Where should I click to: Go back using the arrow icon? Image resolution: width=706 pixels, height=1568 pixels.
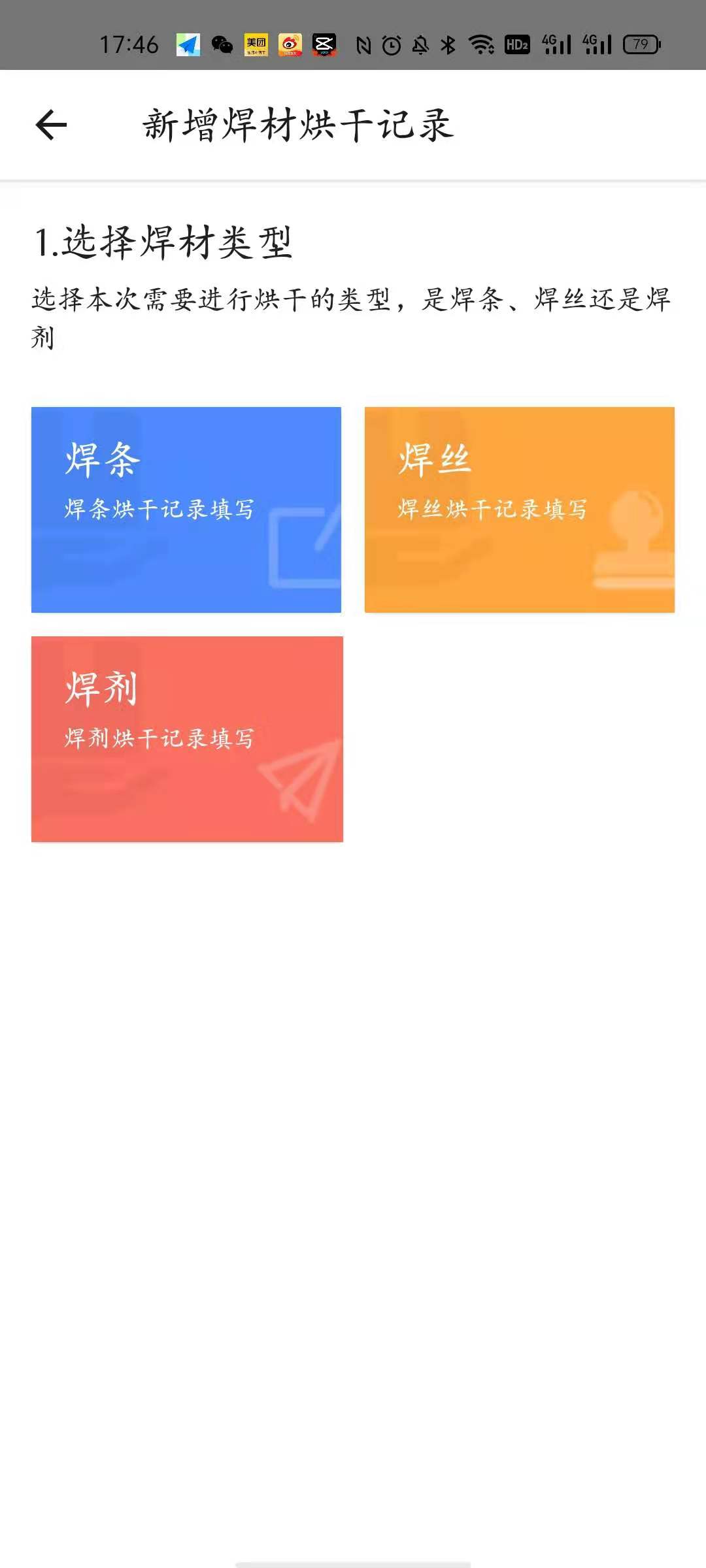tap(51, 125)
